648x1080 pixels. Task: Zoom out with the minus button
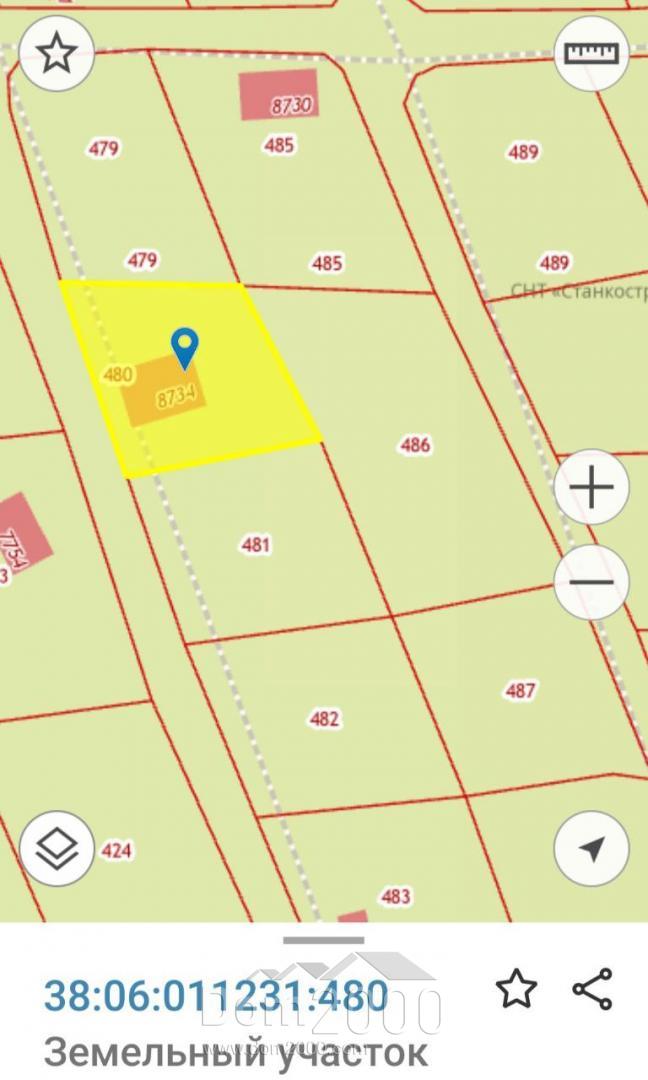tap(592, 581)
